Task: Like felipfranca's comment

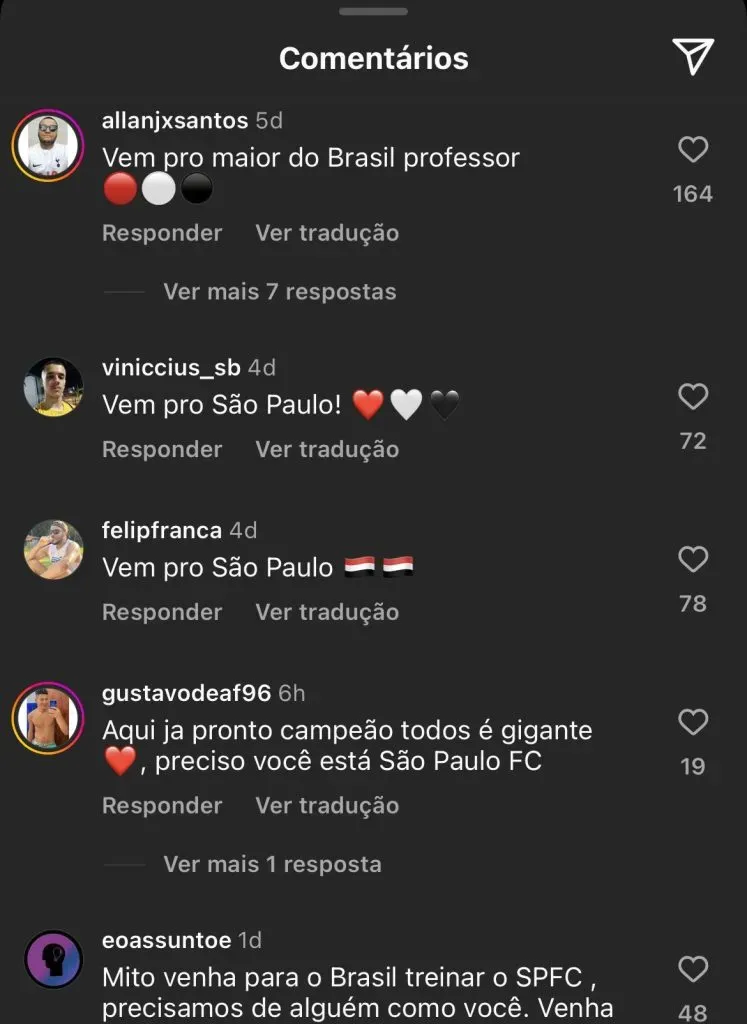Action: pos(693,559)
